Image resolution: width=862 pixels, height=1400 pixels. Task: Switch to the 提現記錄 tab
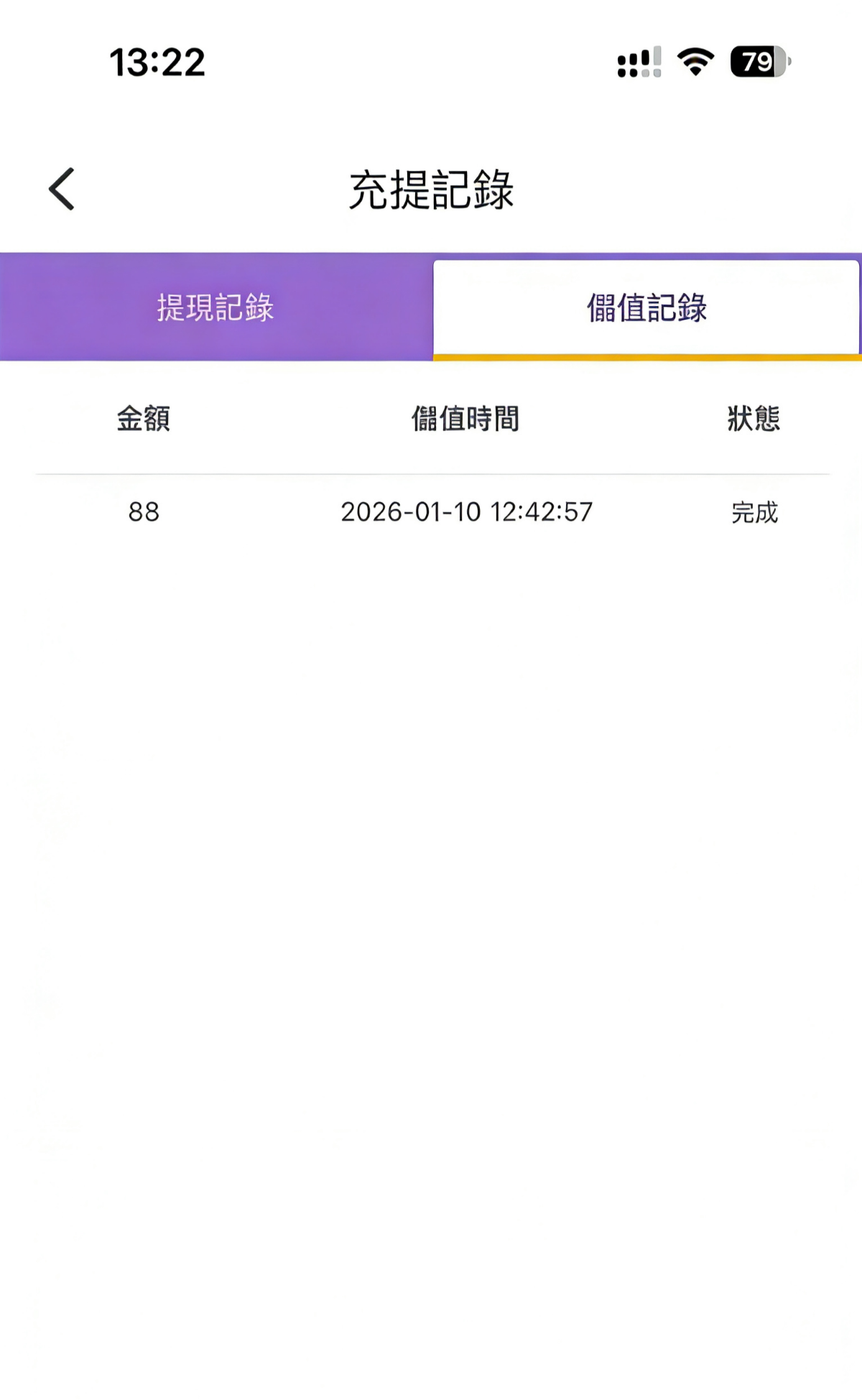[x=215, y=307]
